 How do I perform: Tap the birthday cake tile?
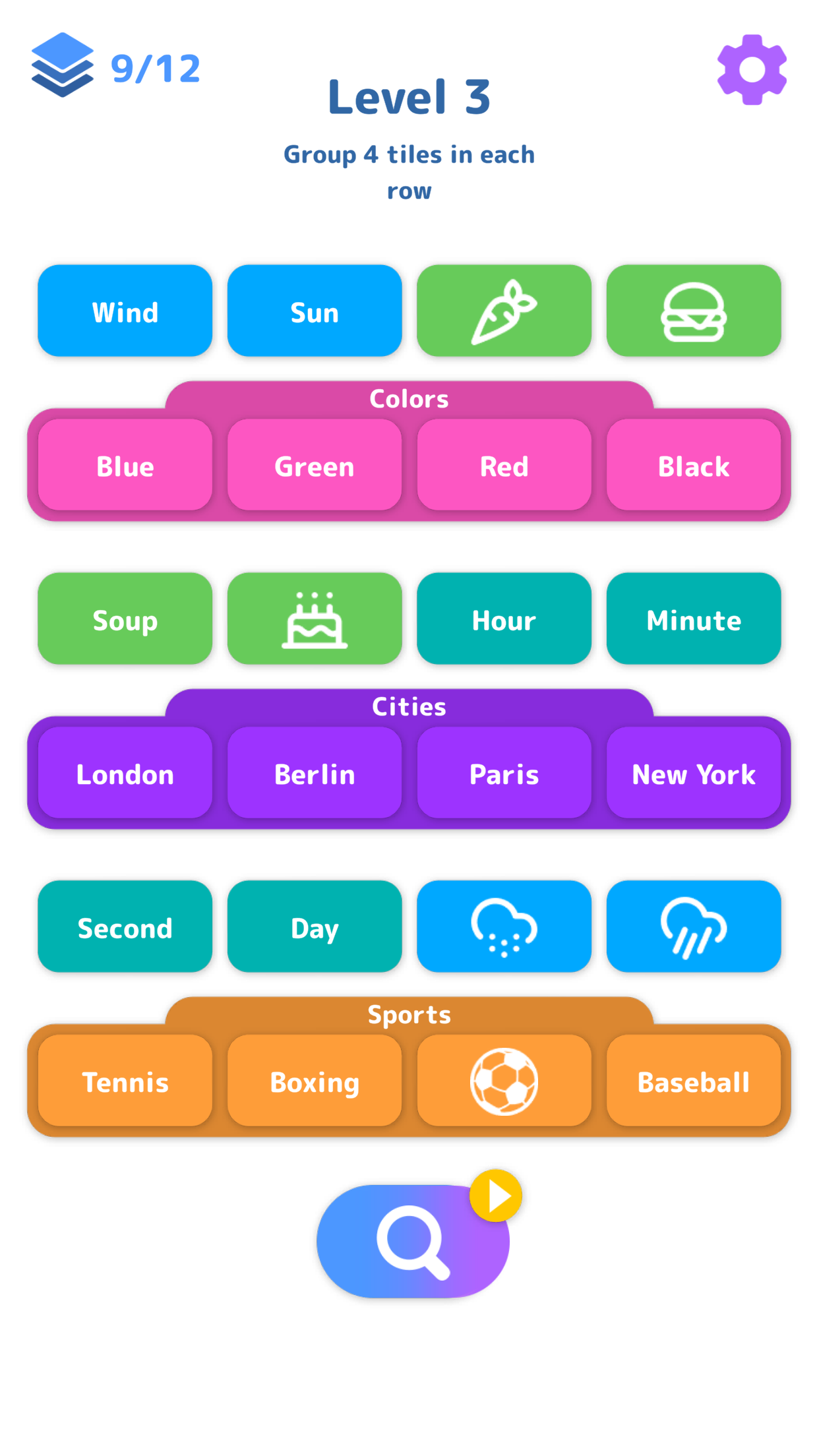pos(315,619)
